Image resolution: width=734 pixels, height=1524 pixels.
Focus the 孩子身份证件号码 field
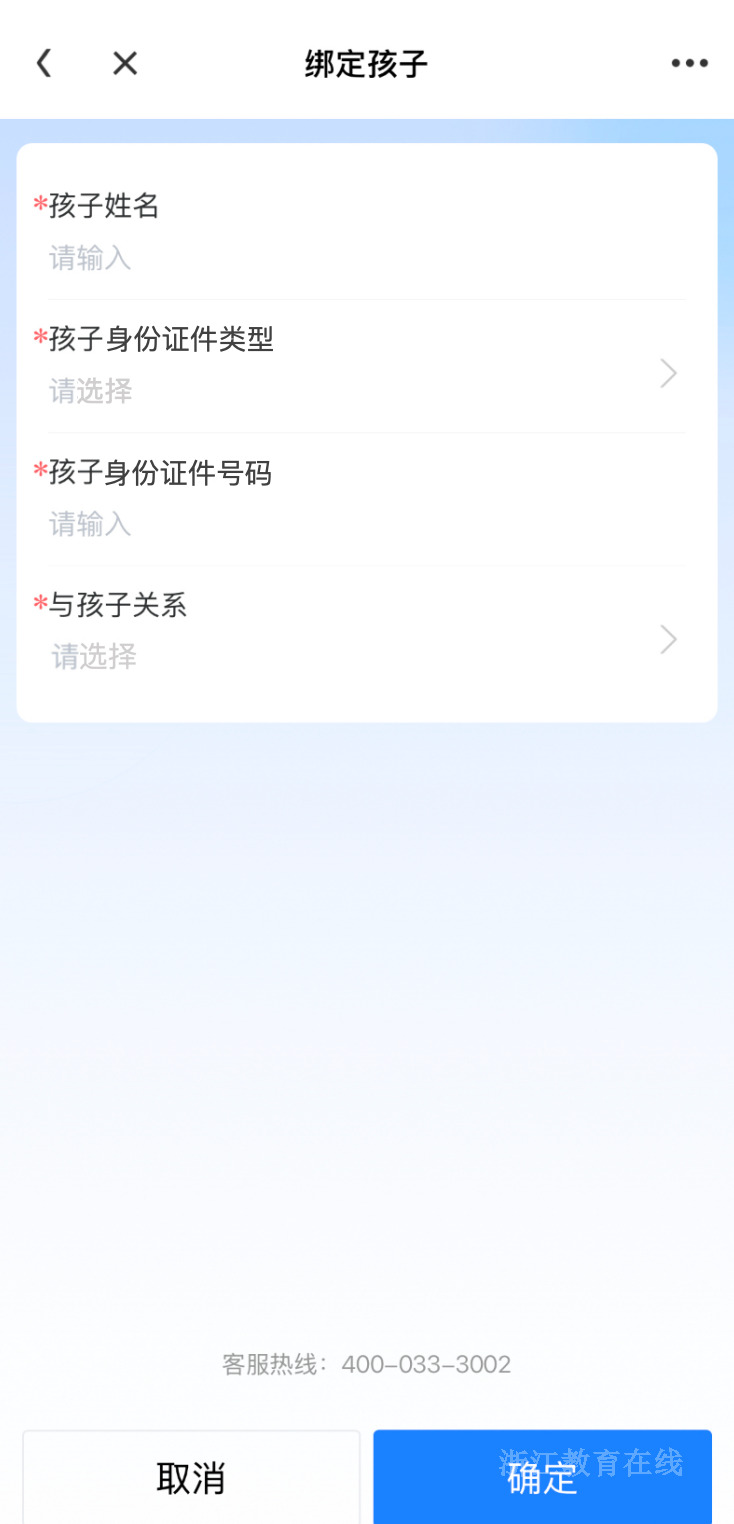coord(360,524)
